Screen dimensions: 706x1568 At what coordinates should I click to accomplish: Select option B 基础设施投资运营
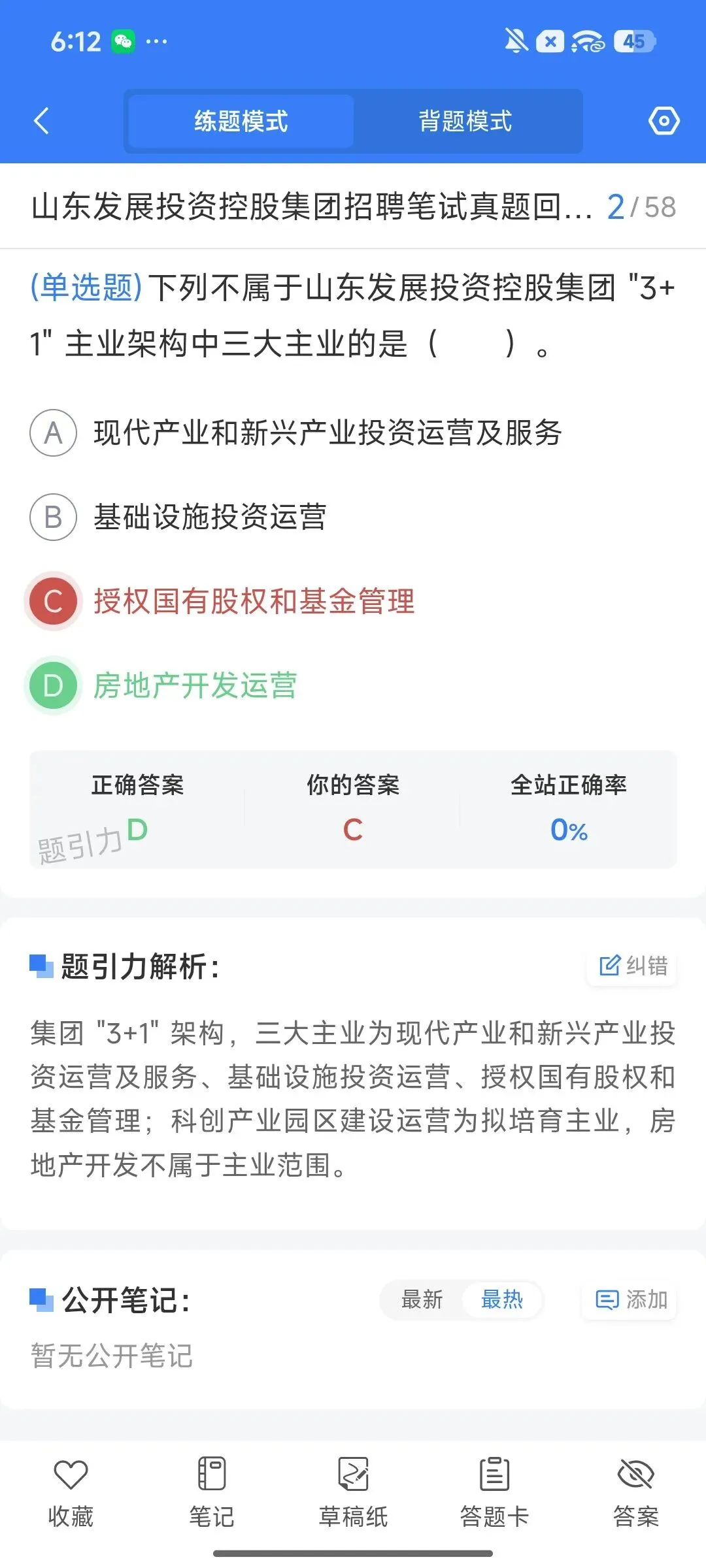pyautogui.click(x=178, y=517)
